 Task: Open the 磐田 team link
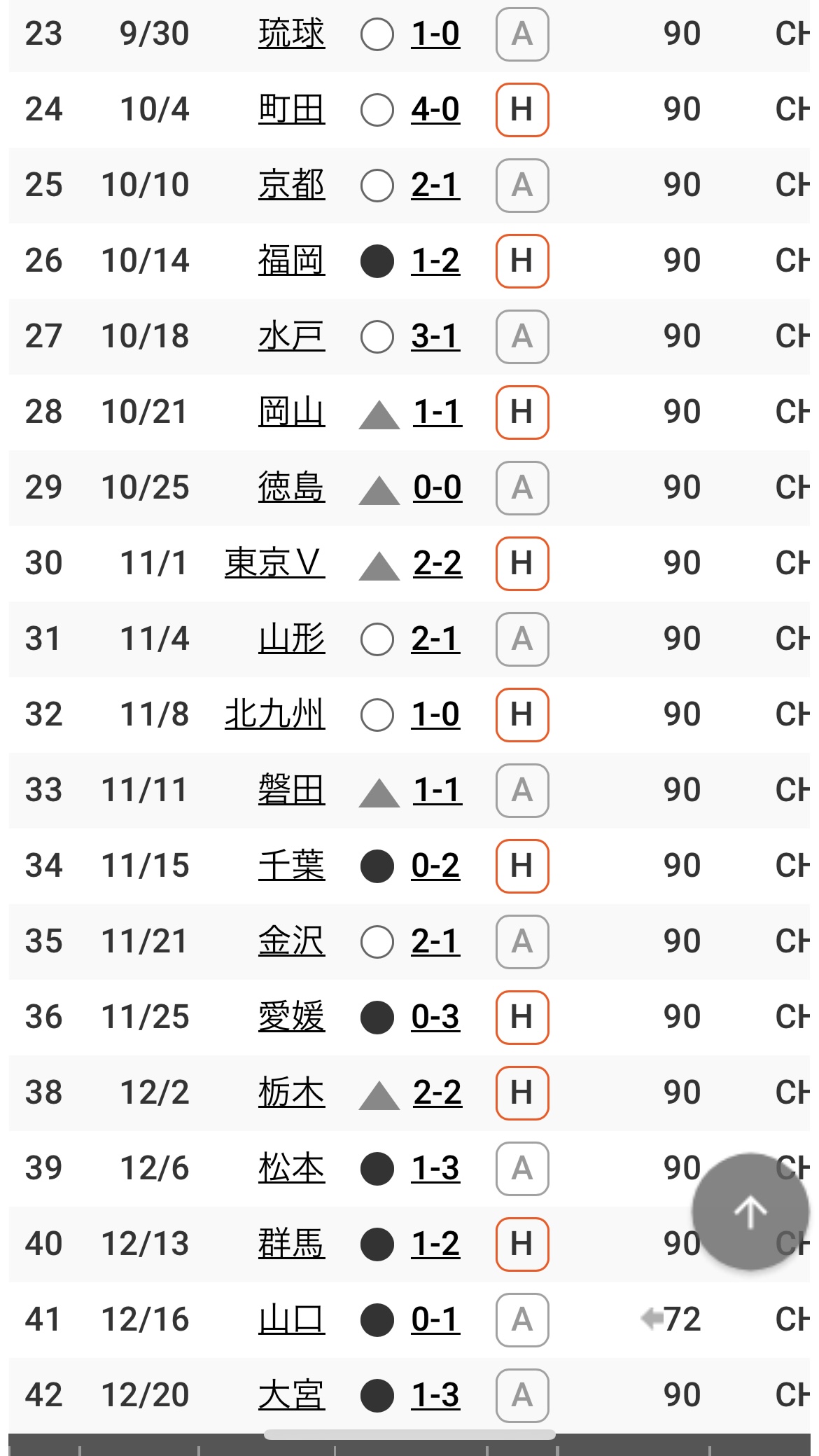[x=291, y=790]
